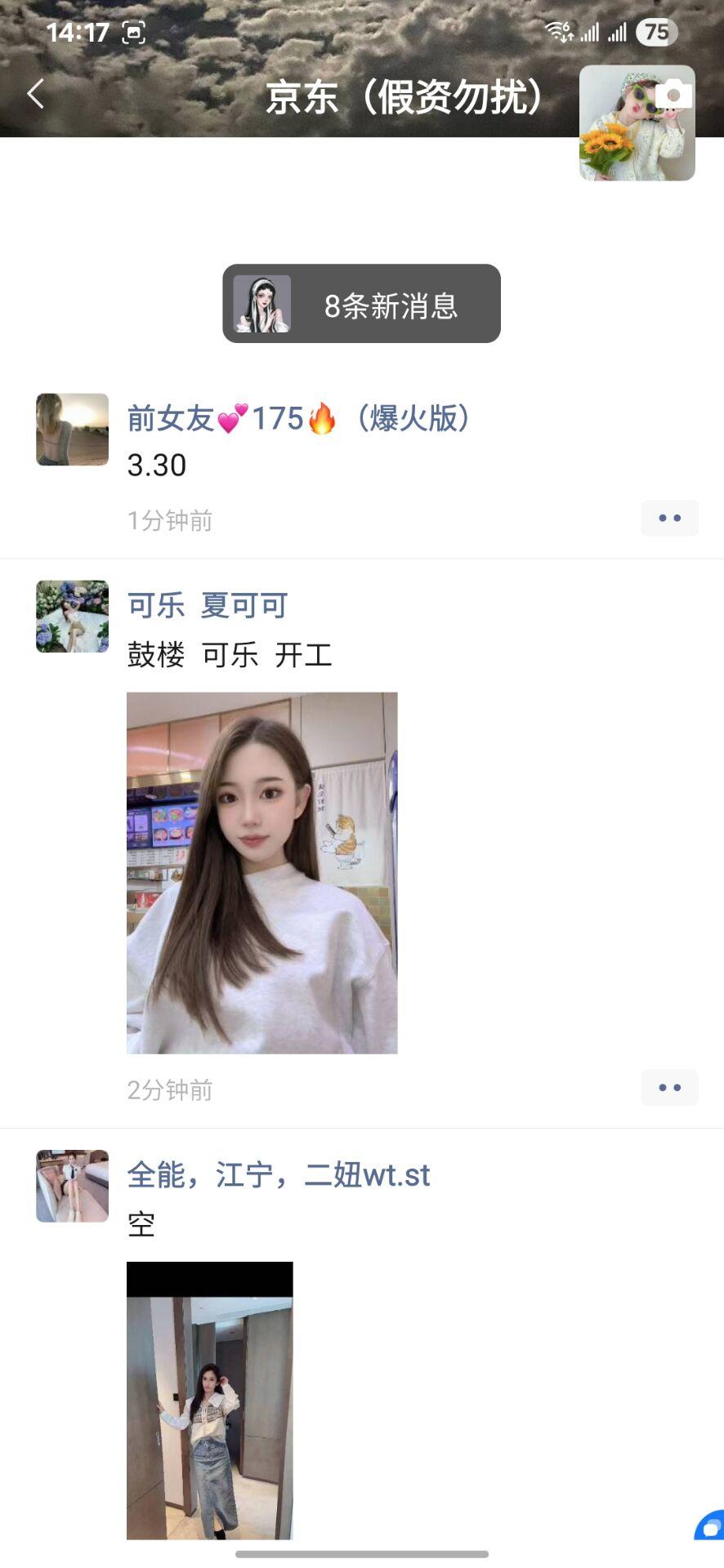The width and height of the screenshot is (724, 1568).
Task: View the 8条新消息 notification
Action: click(361, 304)
